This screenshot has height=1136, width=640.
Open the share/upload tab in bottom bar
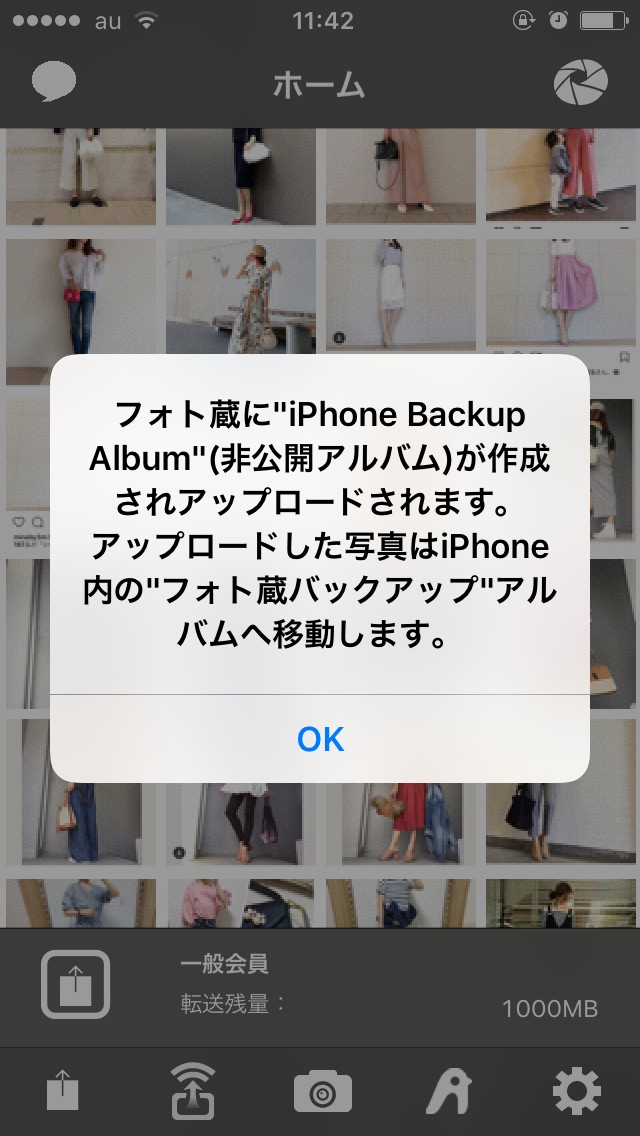tap(62, 1090)
